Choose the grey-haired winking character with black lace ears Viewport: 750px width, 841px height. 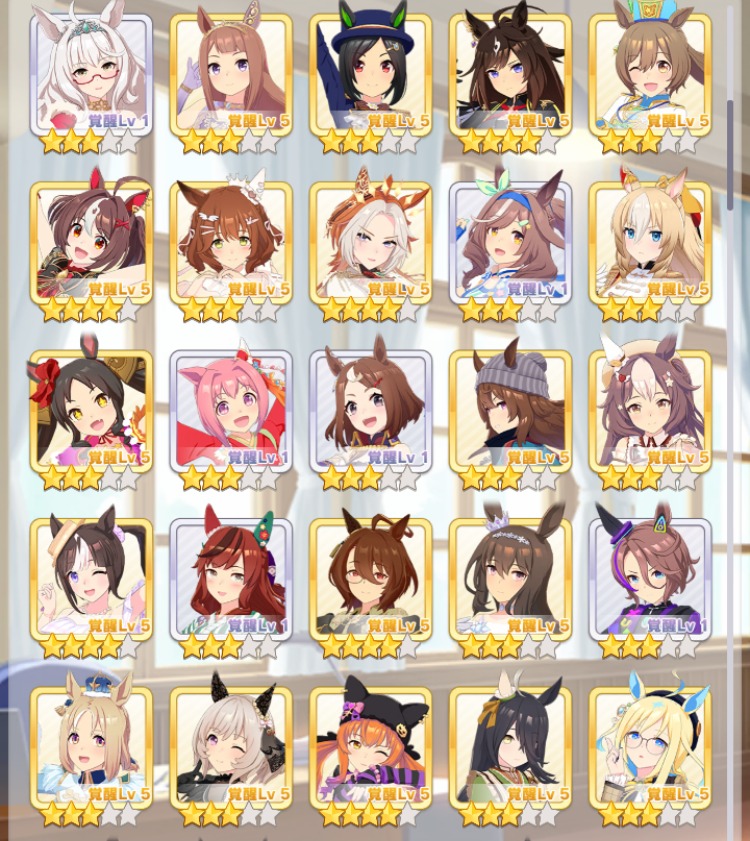pos(231,749)
